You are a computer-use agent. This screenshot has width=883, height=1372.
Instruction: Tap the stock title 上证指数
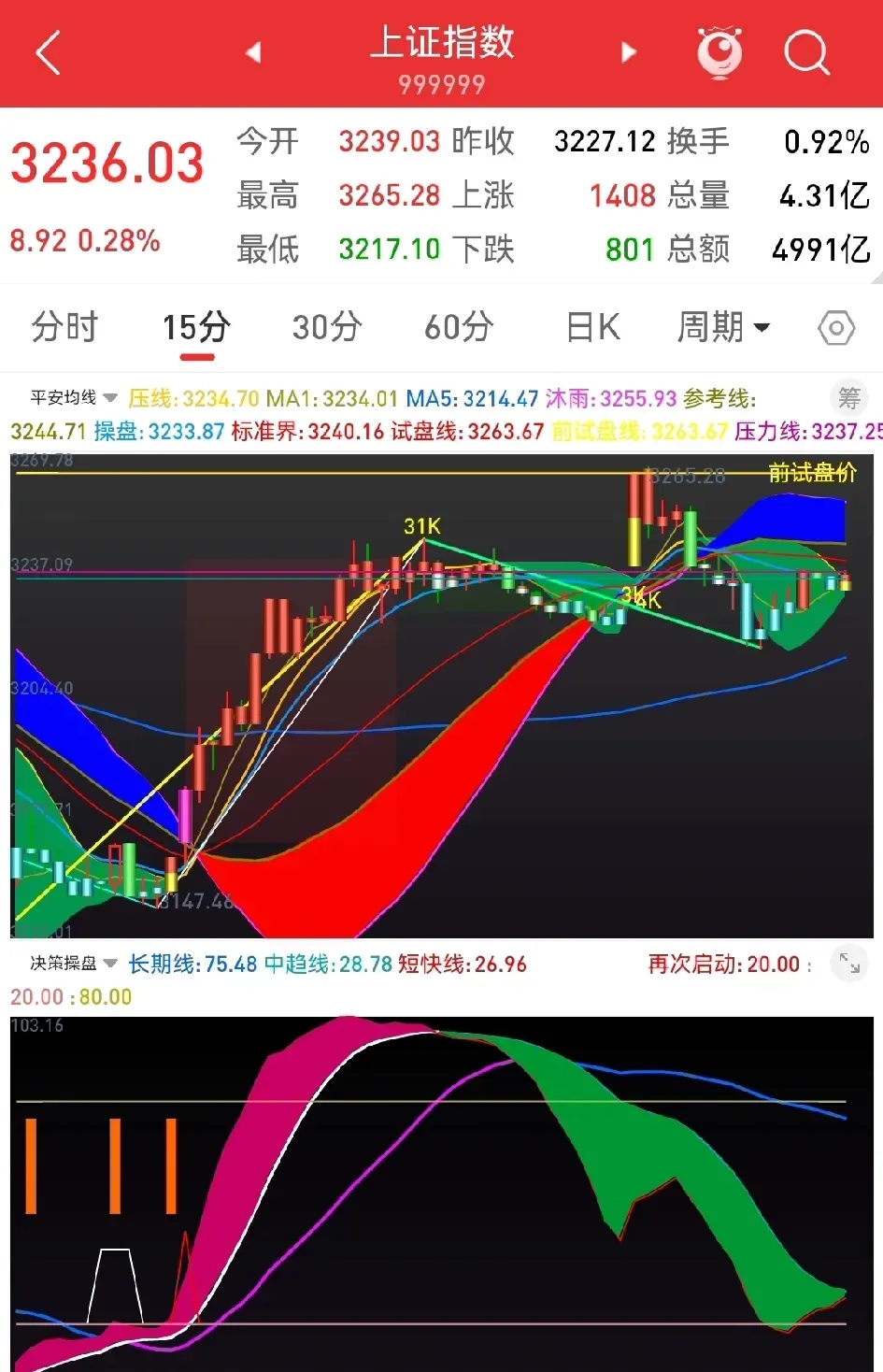(441, 42)
